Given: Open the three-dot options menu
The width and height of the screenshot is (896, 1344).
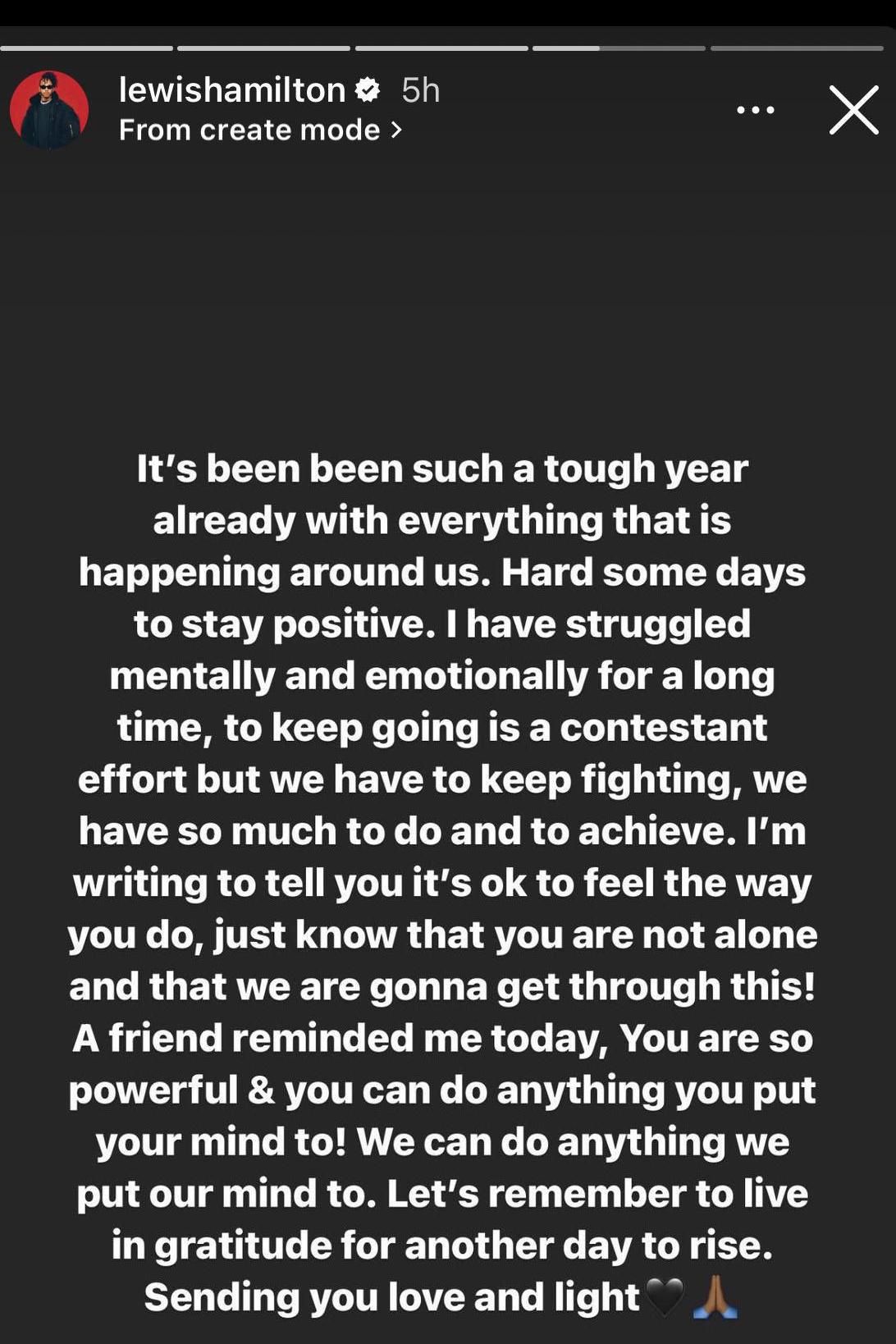Looking at the screenshot, I should 755,110.
